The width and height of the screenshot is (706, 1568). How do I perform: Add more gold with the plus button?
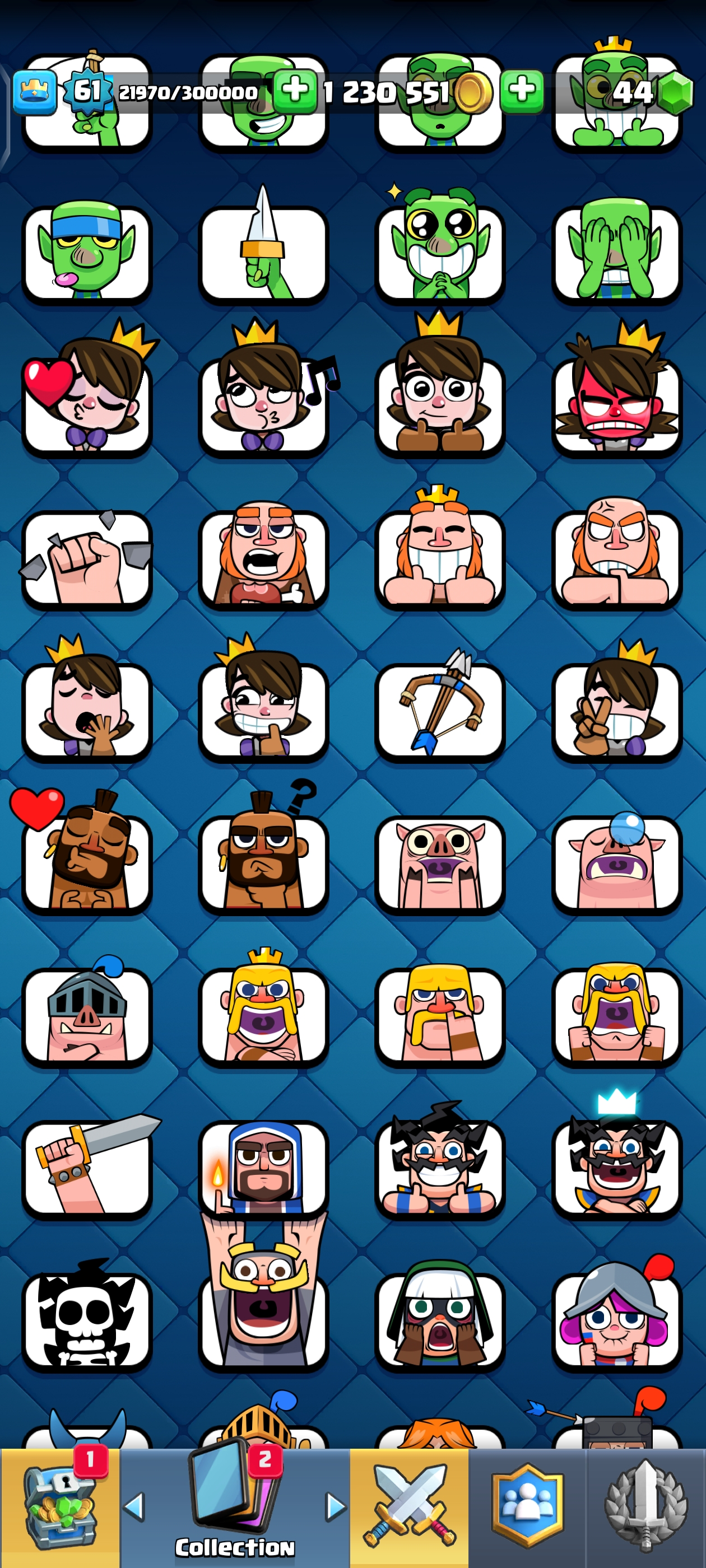coord(522,91)
